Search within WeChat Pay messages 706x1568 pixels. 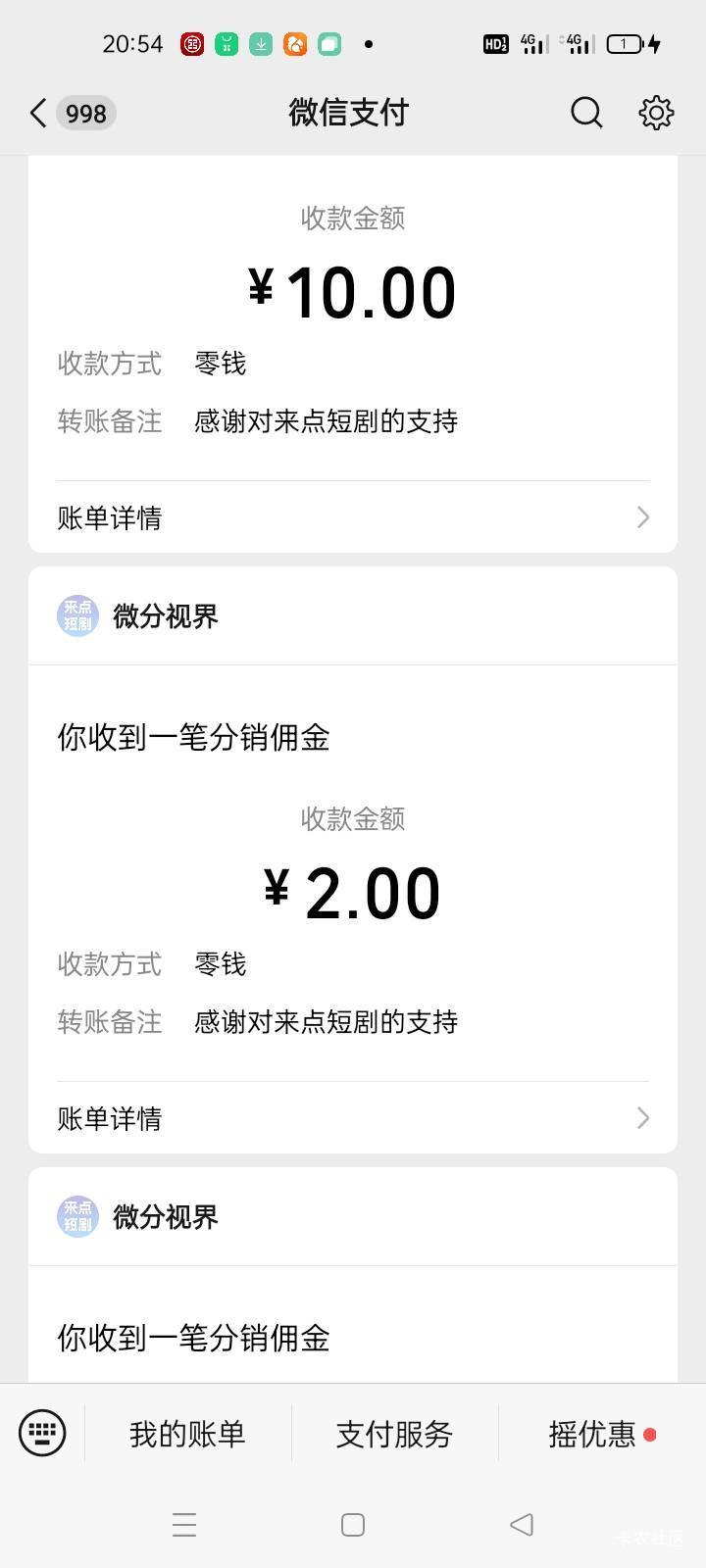pos(586,114)
